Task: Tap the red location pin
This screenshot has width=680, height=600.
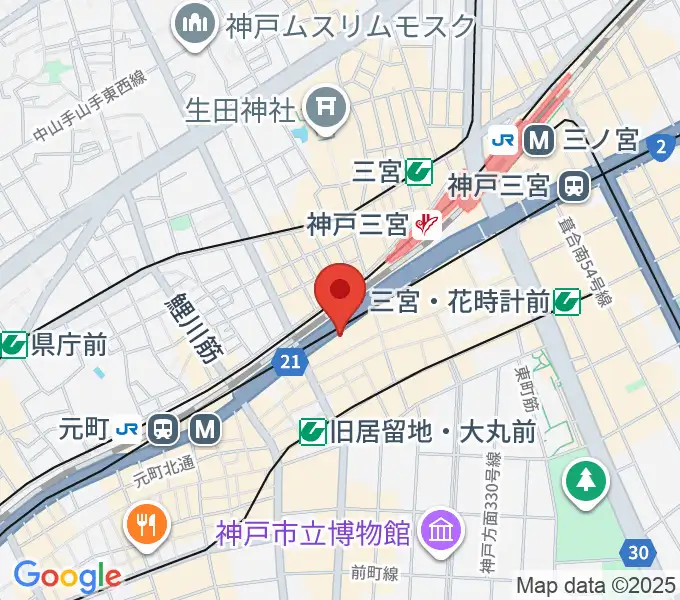Action: [x=339, y=294]
